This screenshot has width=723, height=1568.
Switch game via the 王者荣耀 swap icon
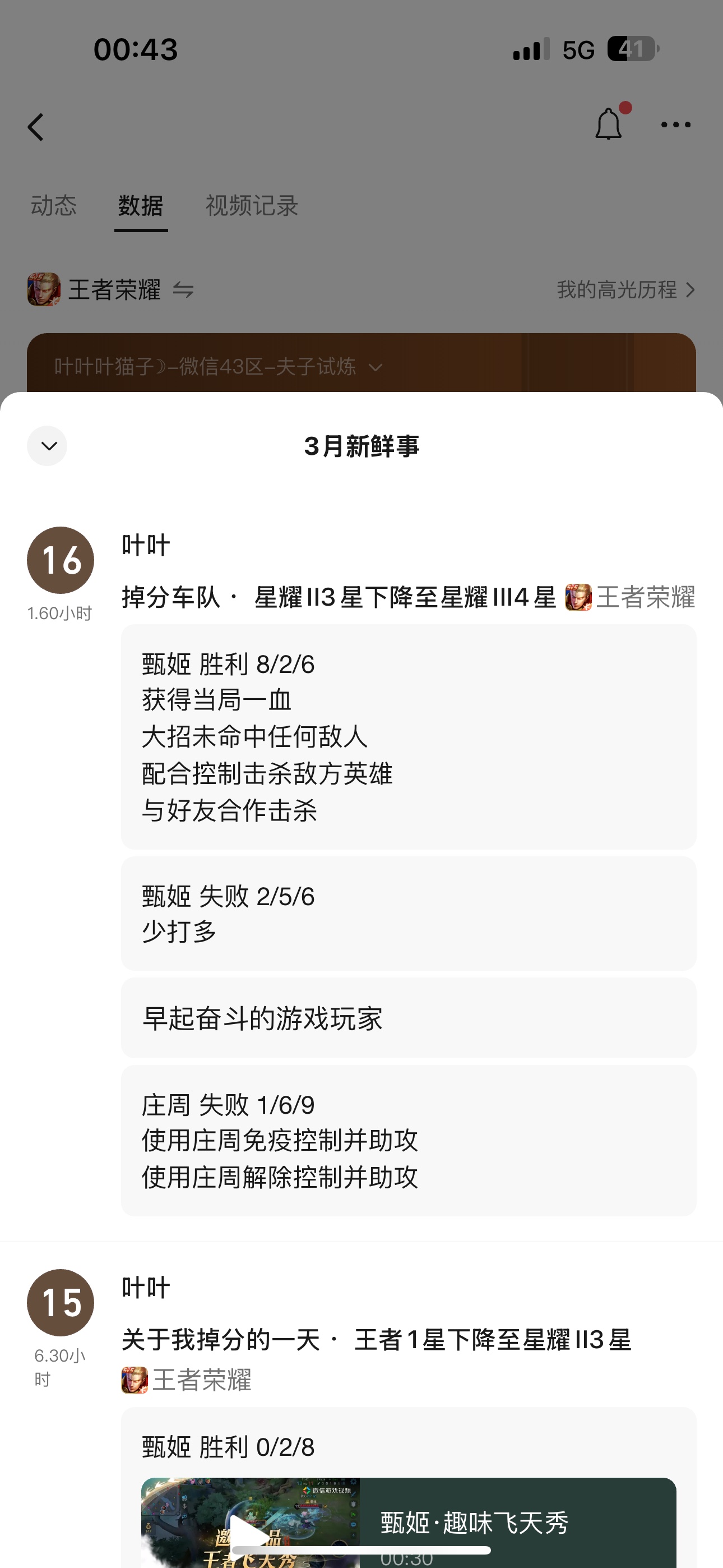183,290
